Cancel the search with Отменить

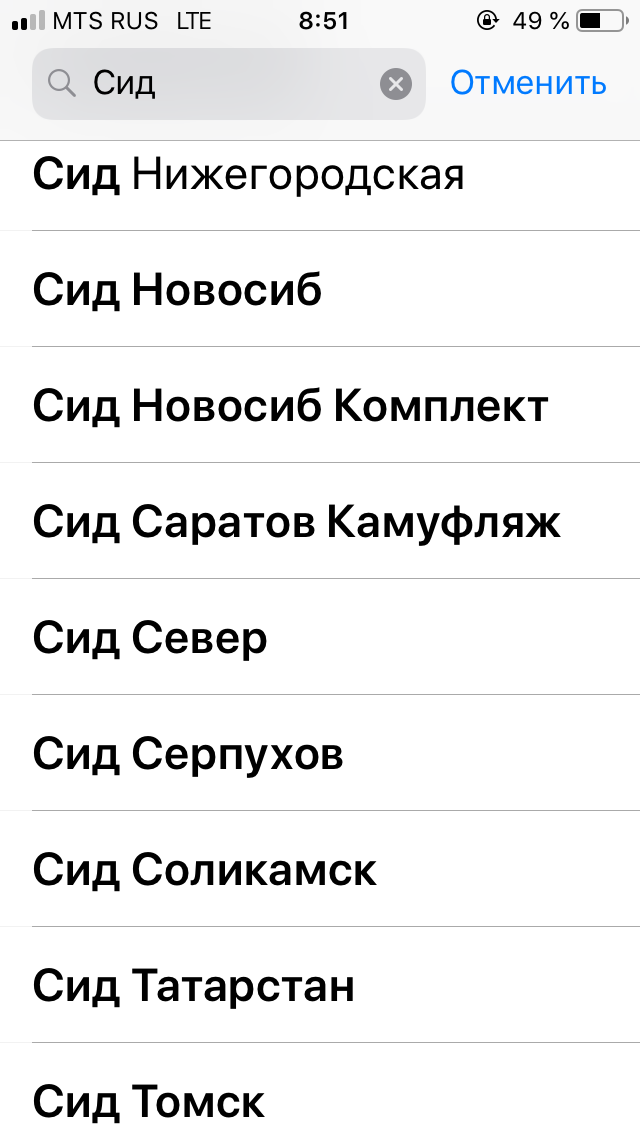(x=528, y=83)
